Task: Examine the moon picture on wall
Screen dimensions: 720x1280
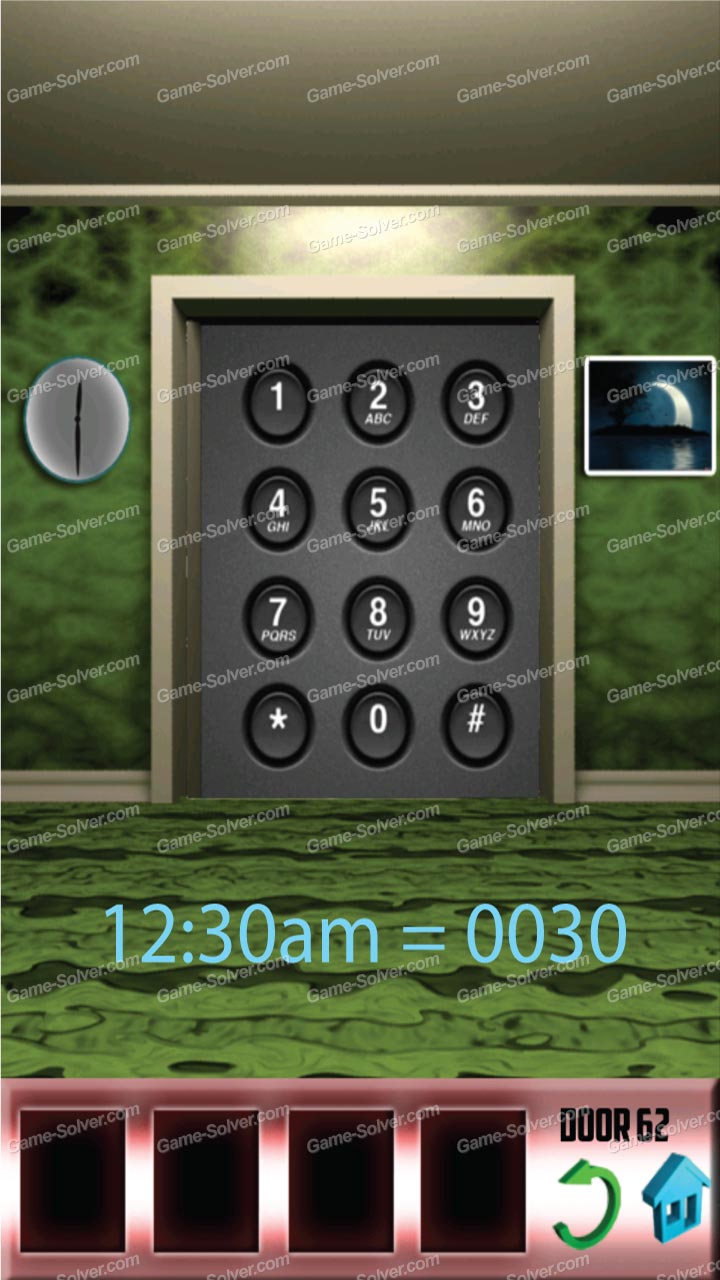Action: click(x=650, y=416)
